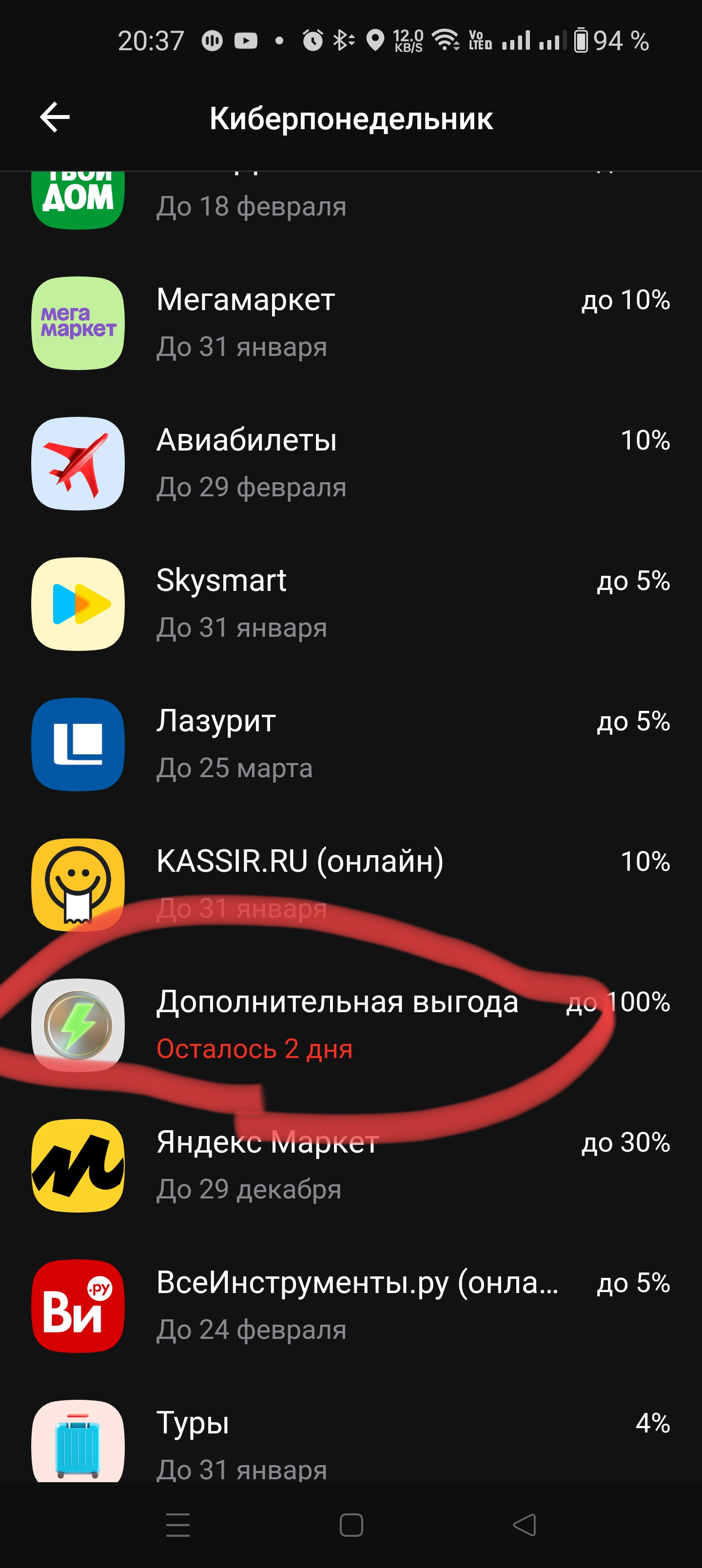The width and height of the screenshot is (702, 1568).
Task: Open the Лазурит offer
Action: [351, 744]
